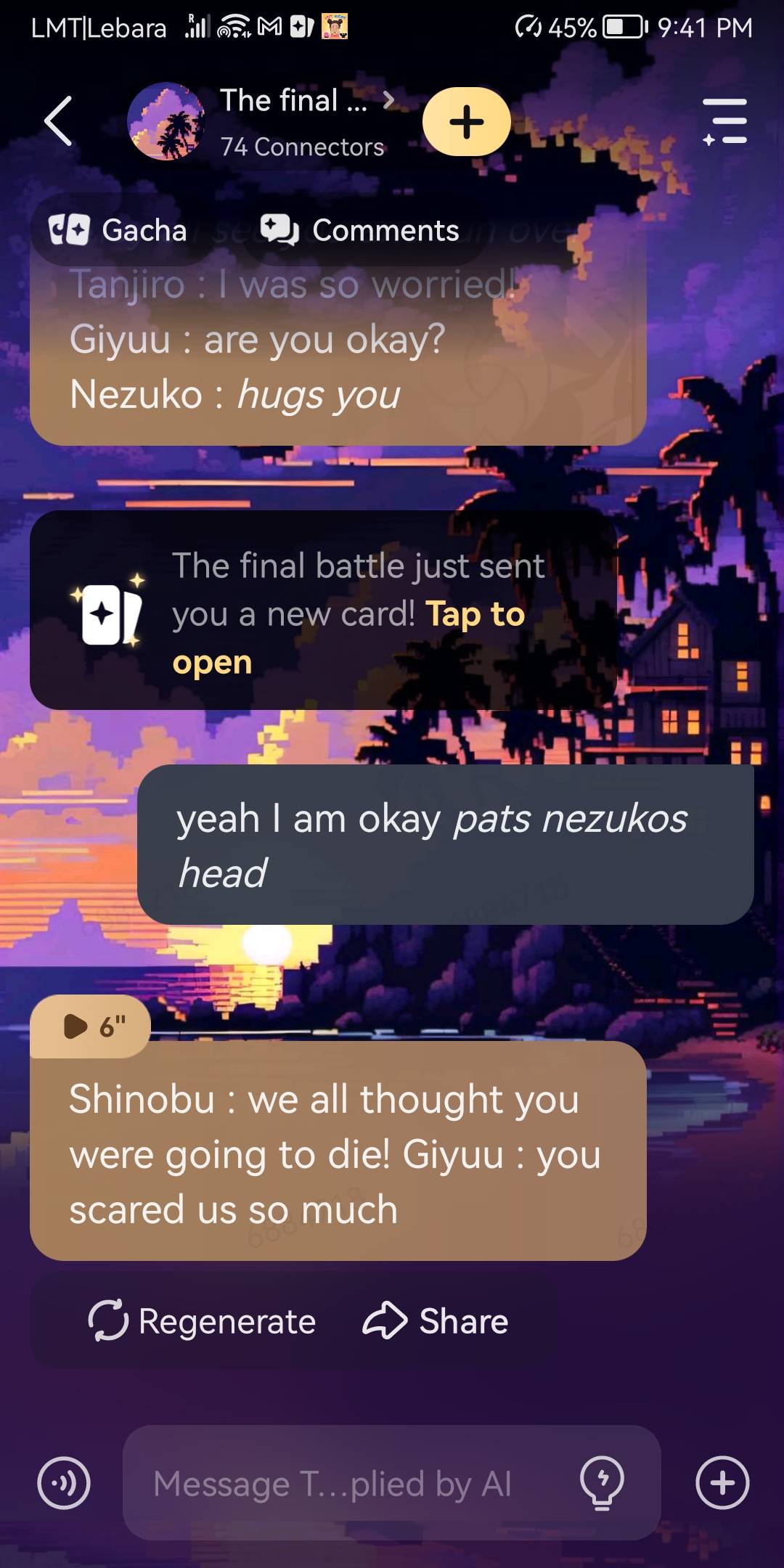Viewport: 784px width, 1568px height.
Task: Tap the yellow plus connect button
Action: point(466,121)
